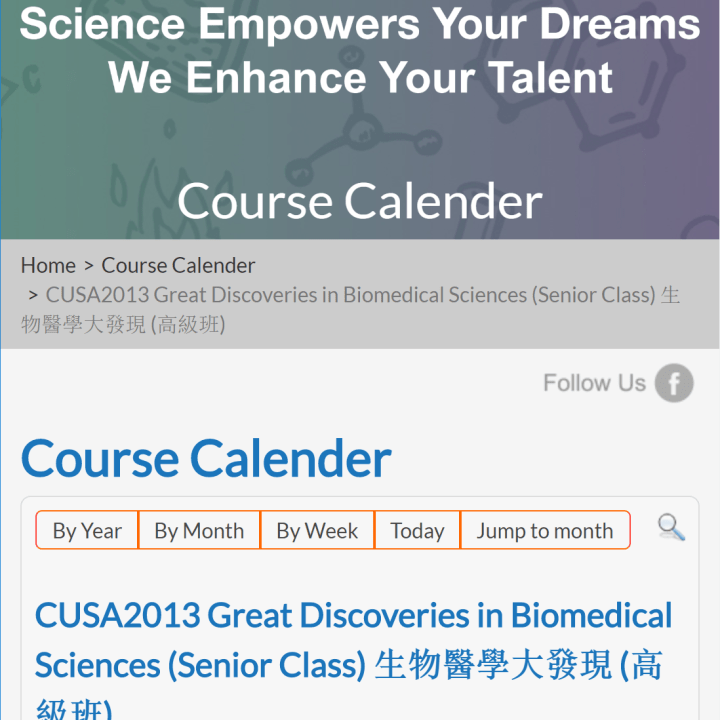Switch calendar to By Month view

tap(199, 531)
